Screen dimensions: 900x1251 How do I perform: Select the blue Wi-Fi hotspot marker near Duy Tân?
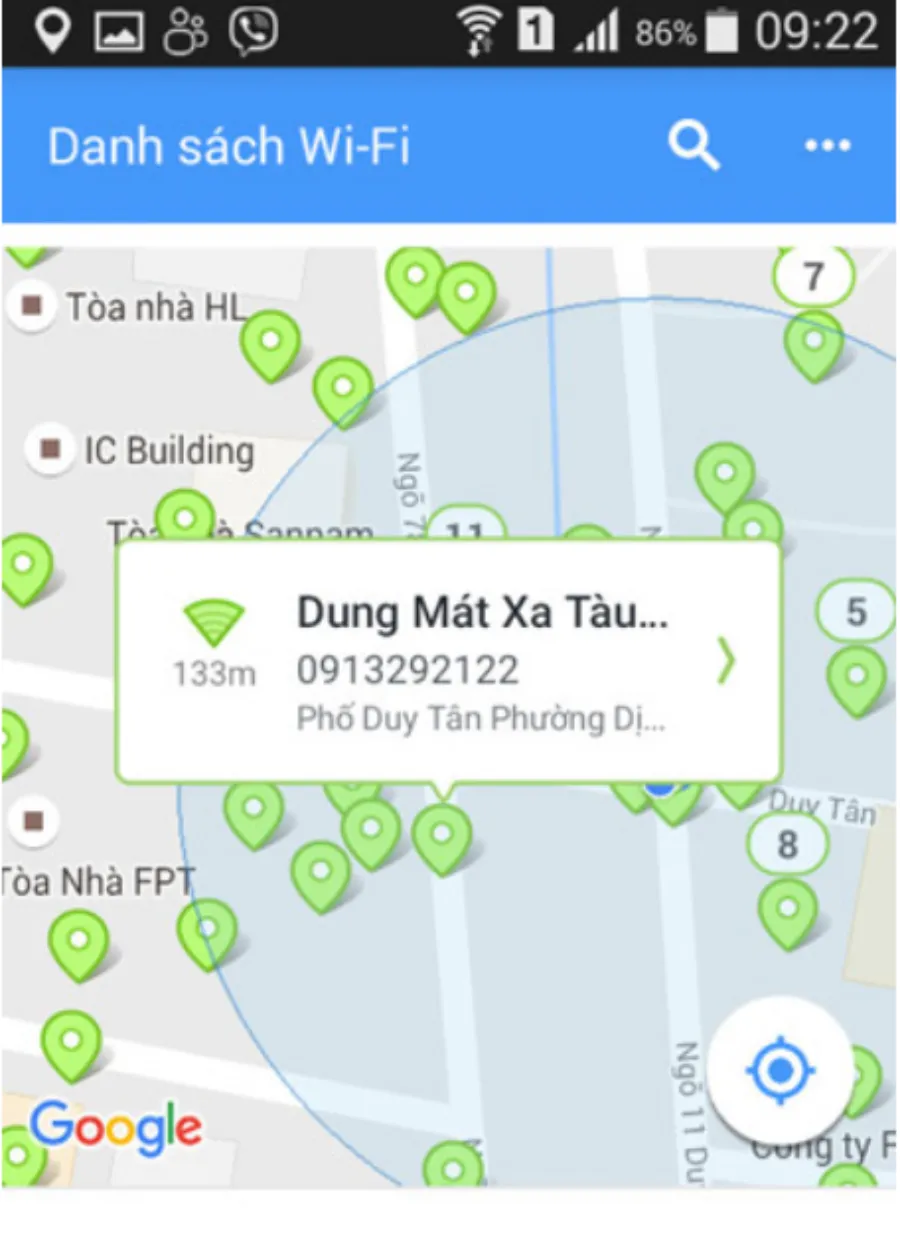click(x=660, y=790)
